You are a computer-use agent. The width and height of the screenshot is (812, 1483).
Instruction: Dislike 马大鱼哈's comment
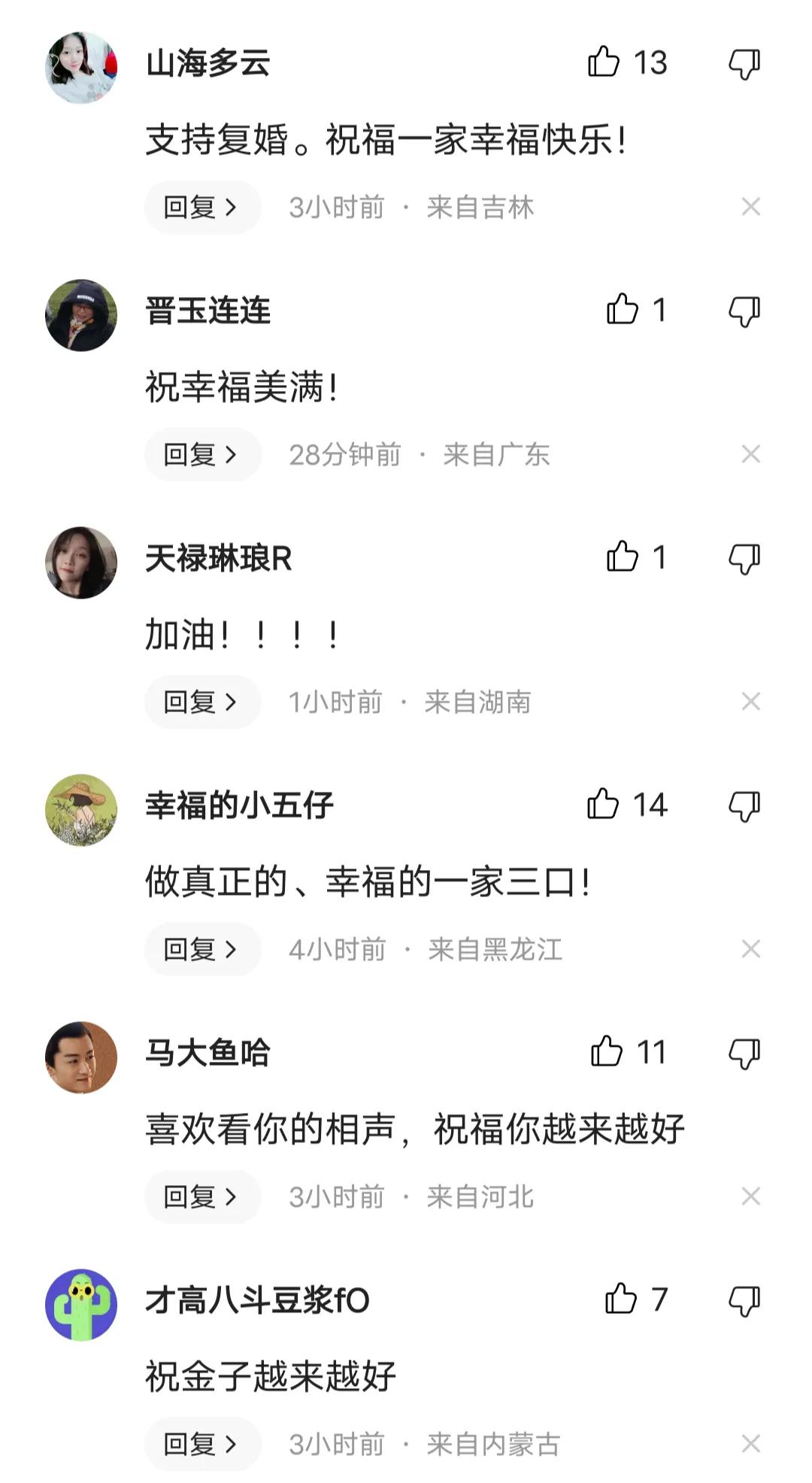744,1054
